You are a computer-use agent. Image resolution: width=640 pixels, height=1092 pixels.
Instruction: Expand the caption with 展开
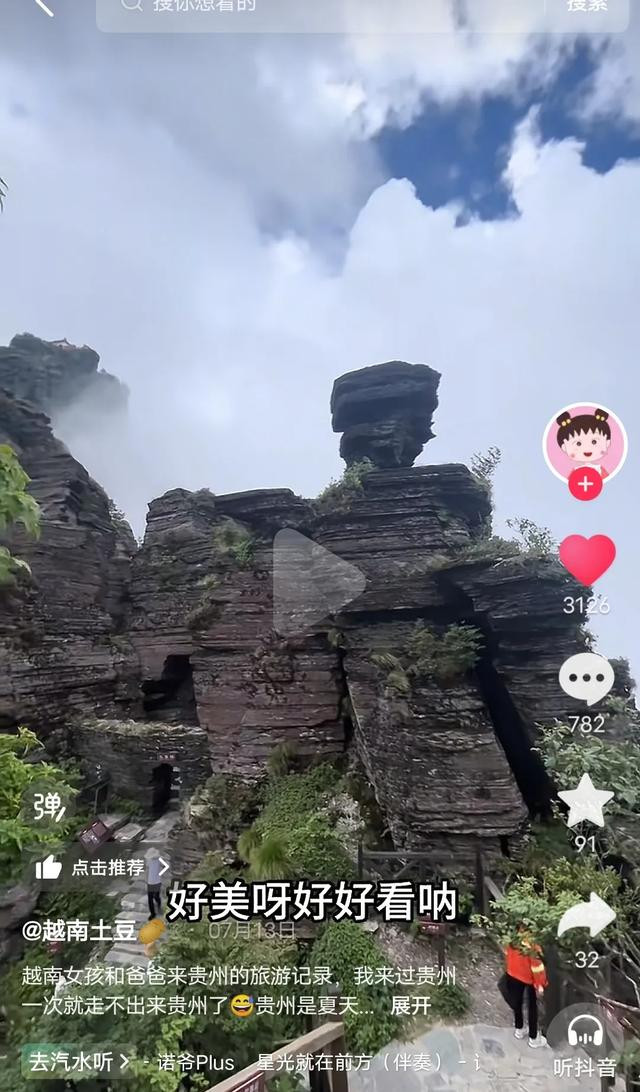click(x=411, y=1006)
